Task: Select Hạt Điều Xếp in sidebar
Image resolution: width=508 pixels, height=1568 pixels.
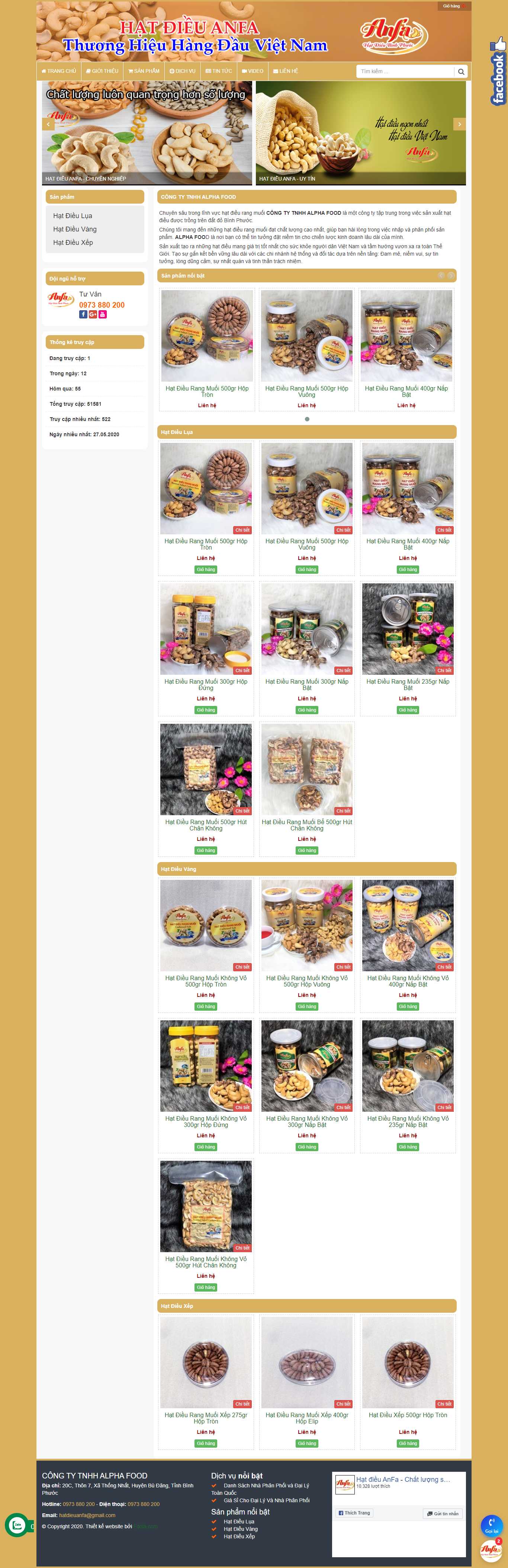Action: click(73, 243)
